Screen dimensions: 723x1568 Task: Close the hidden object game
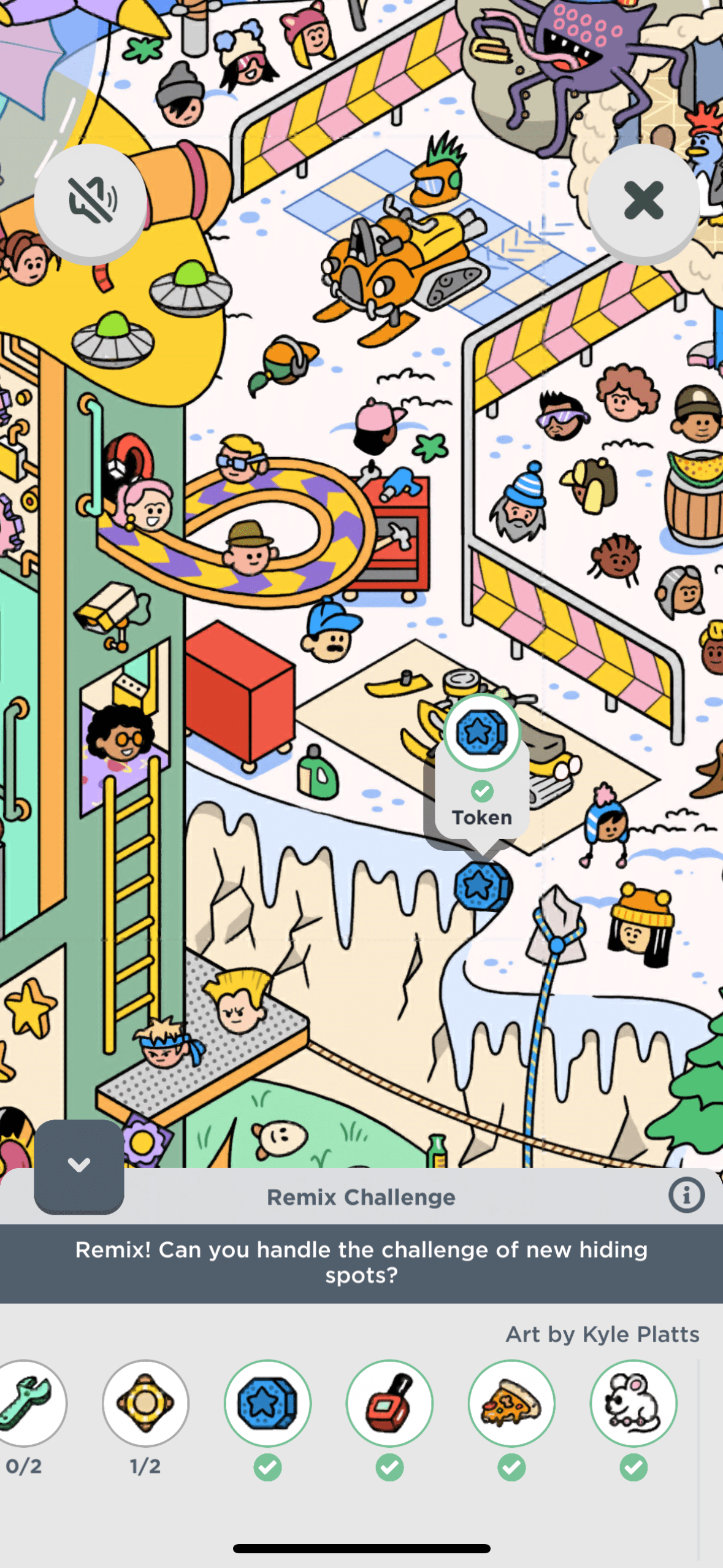point(643,200)
